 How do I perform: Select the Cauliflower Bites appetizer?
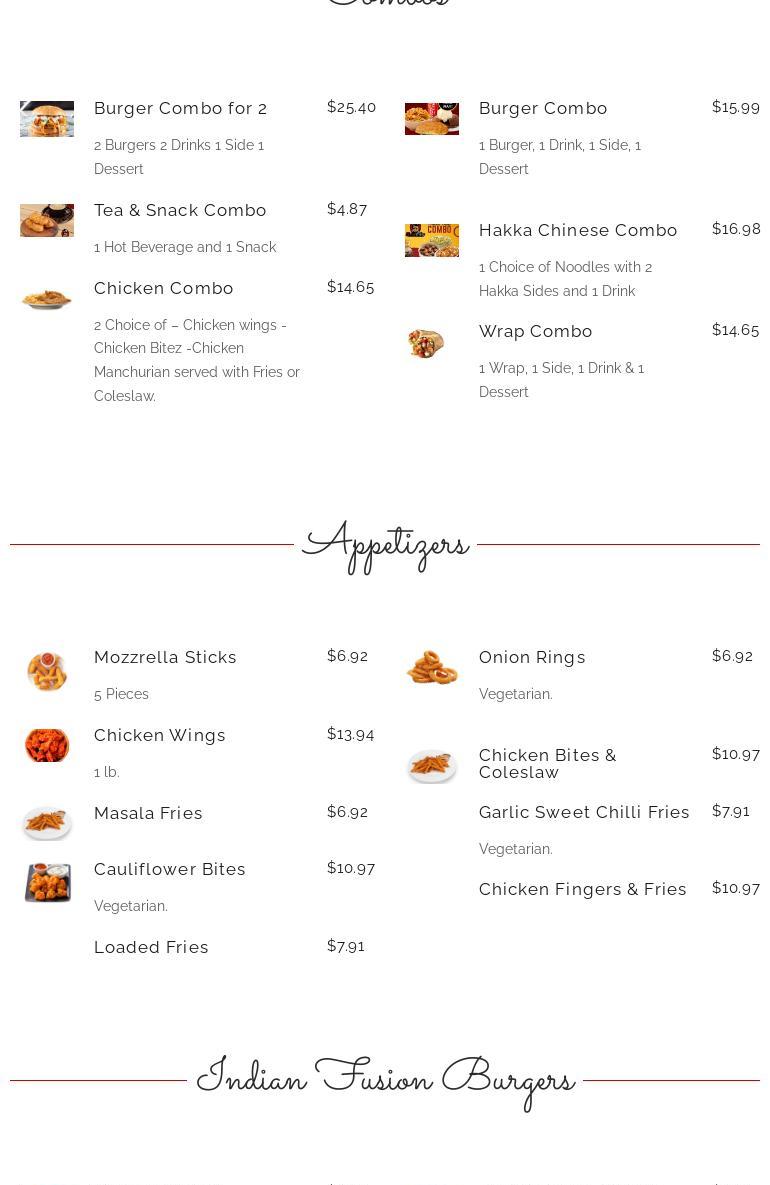pos(170,869)
